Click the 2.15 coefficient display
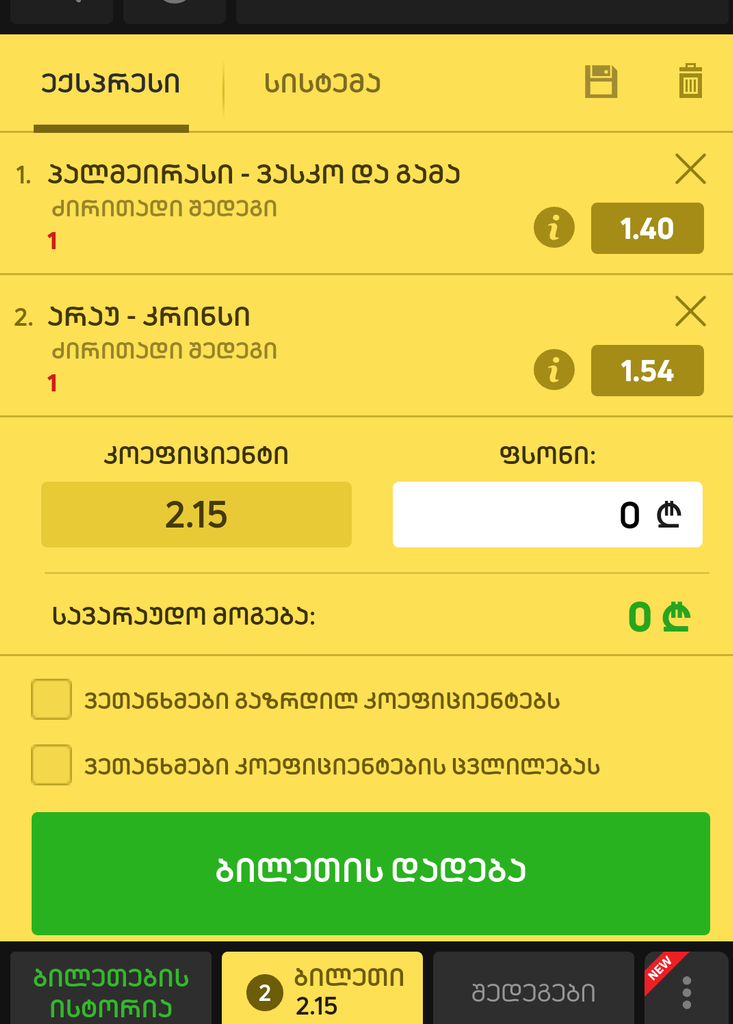733x1024 pixels. pyautogui.click(x=196, y=514)
